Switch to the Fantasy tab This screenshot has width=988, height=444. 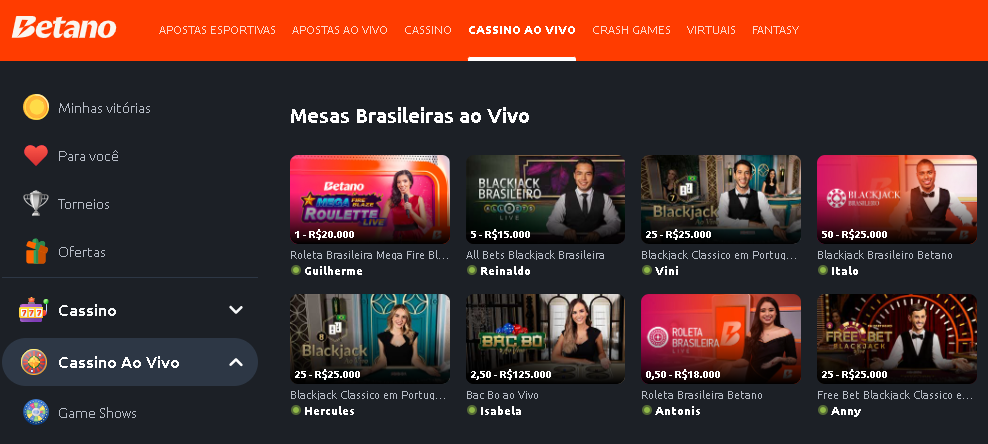coord(775,30)
